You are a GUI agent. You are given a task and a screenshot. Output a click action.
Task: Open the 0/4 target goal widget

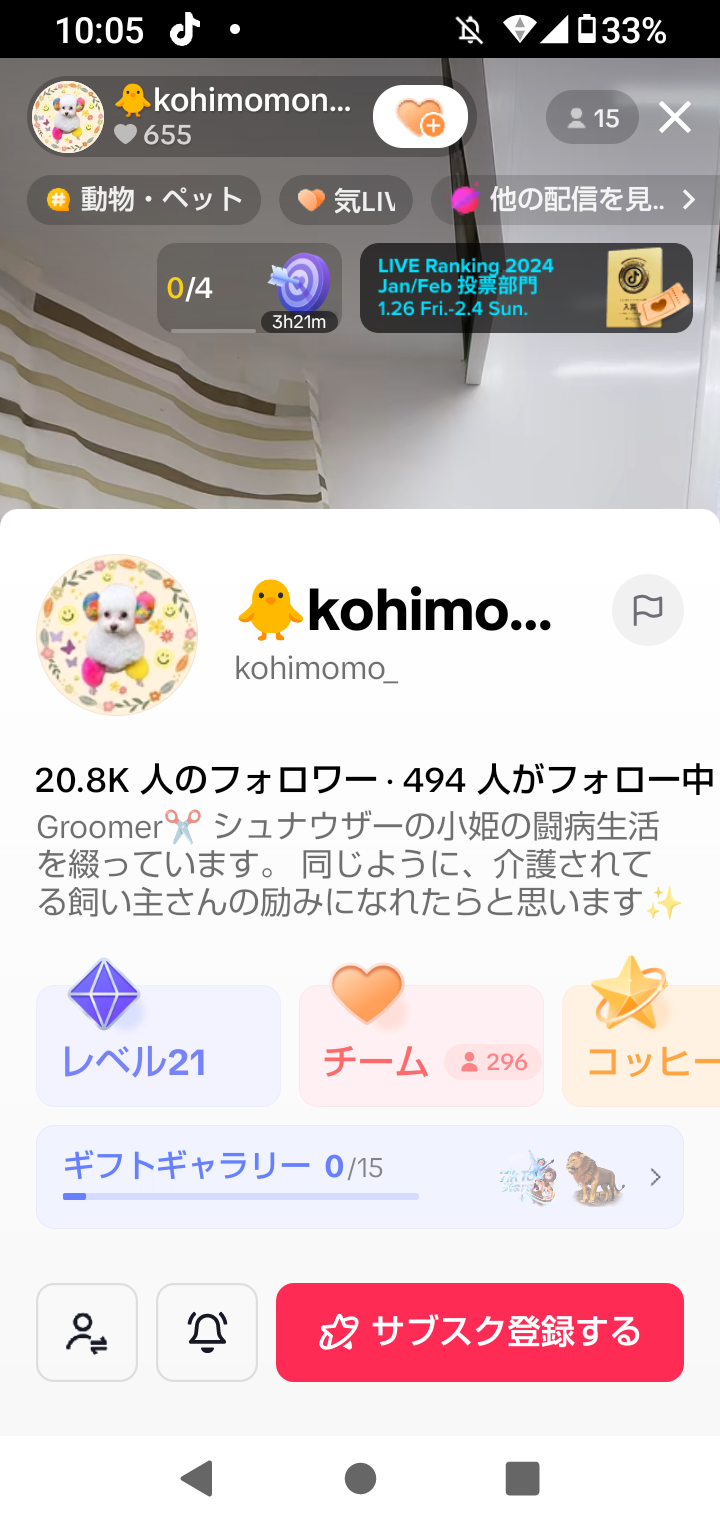tap(249, 288)
